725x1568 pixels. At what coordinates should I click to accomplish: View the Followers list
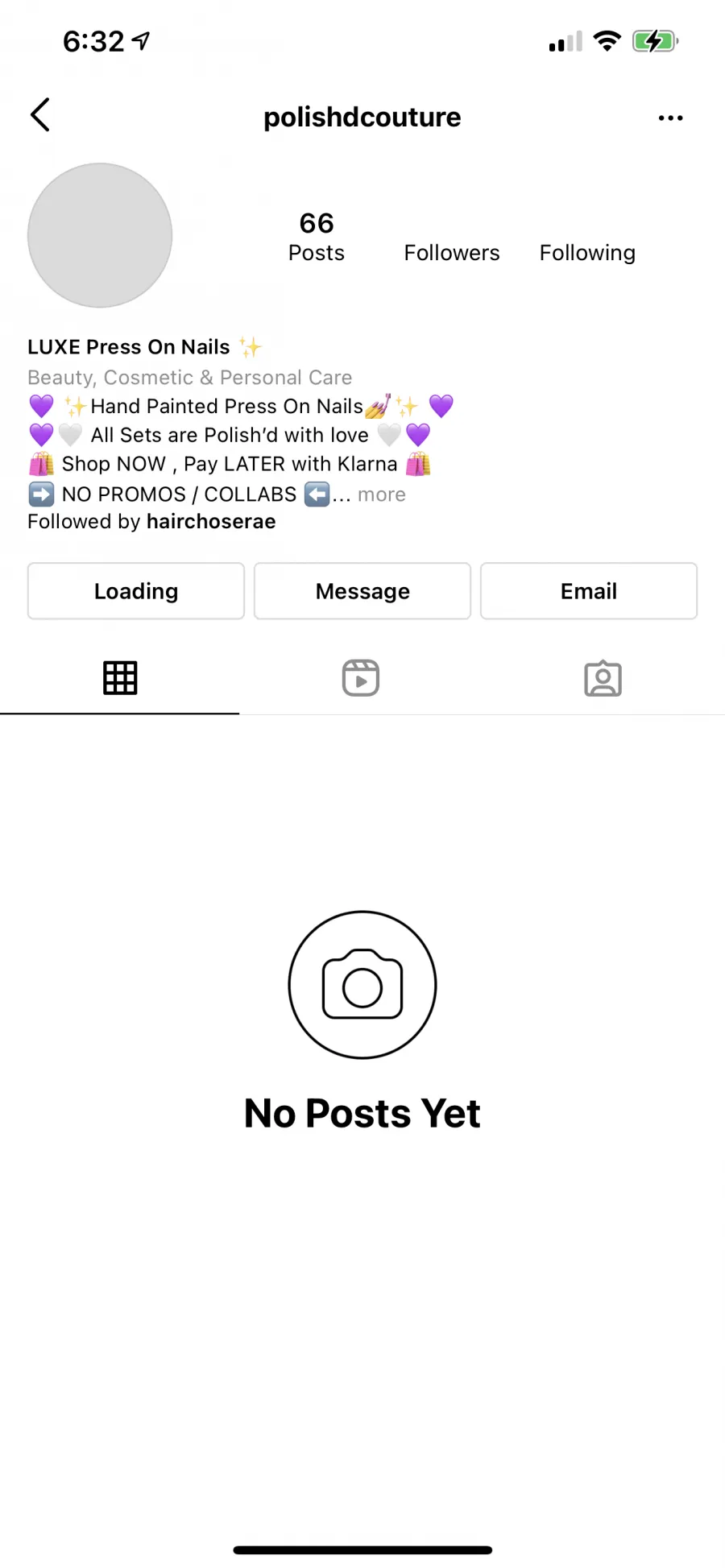click(x=452, y=253)
